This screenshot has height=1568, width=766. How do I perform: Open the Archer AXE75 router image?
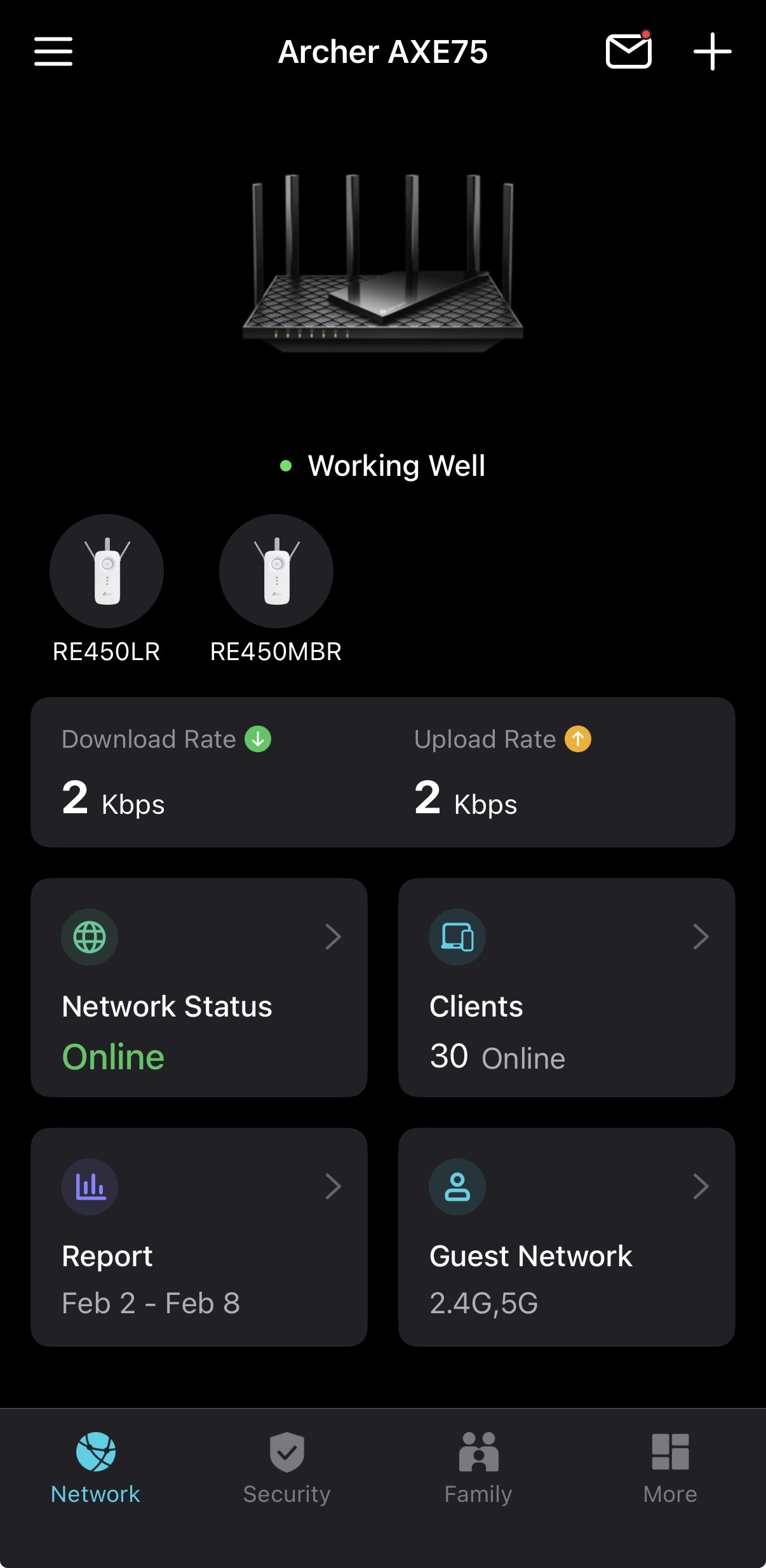click(382, 264)
